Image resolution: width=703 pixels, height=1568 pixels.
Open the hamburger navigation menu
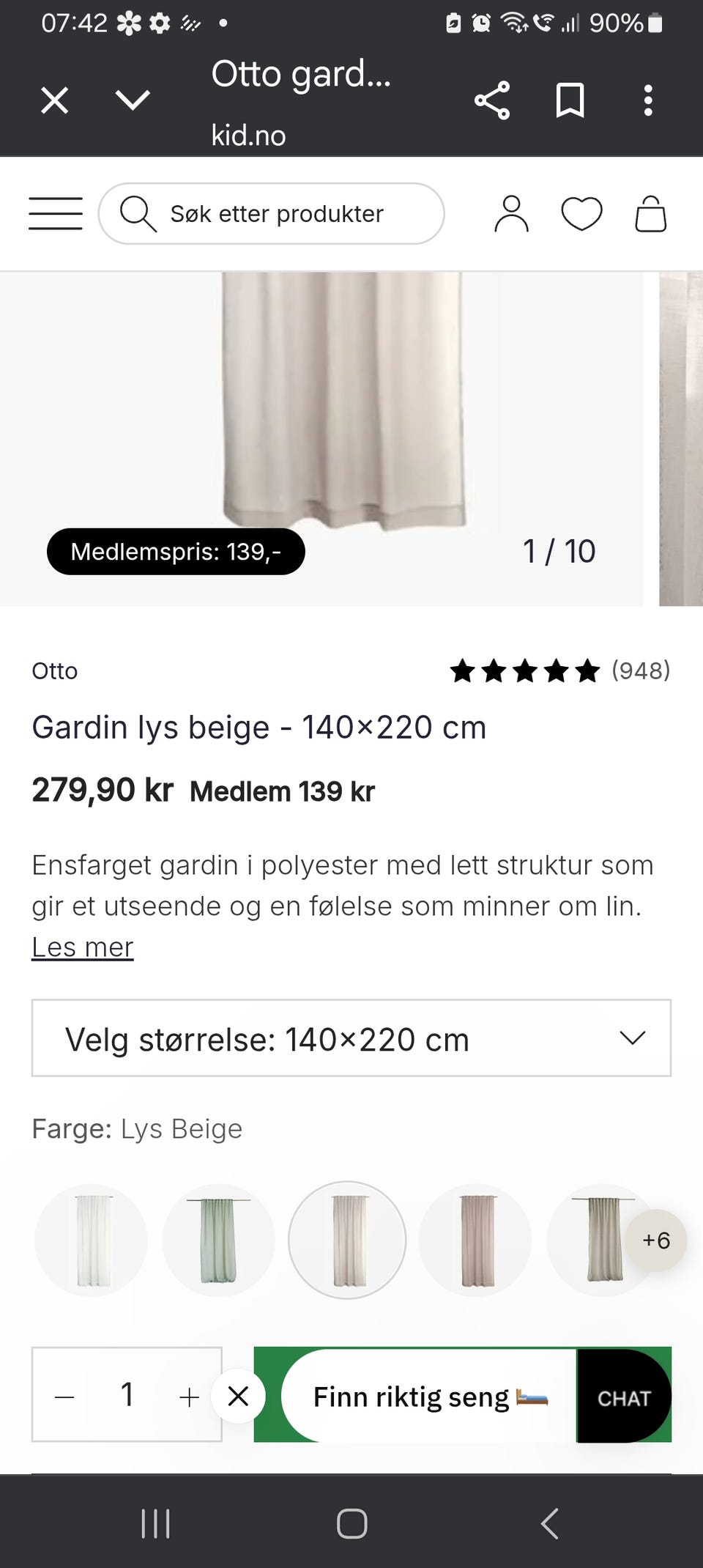55,213
